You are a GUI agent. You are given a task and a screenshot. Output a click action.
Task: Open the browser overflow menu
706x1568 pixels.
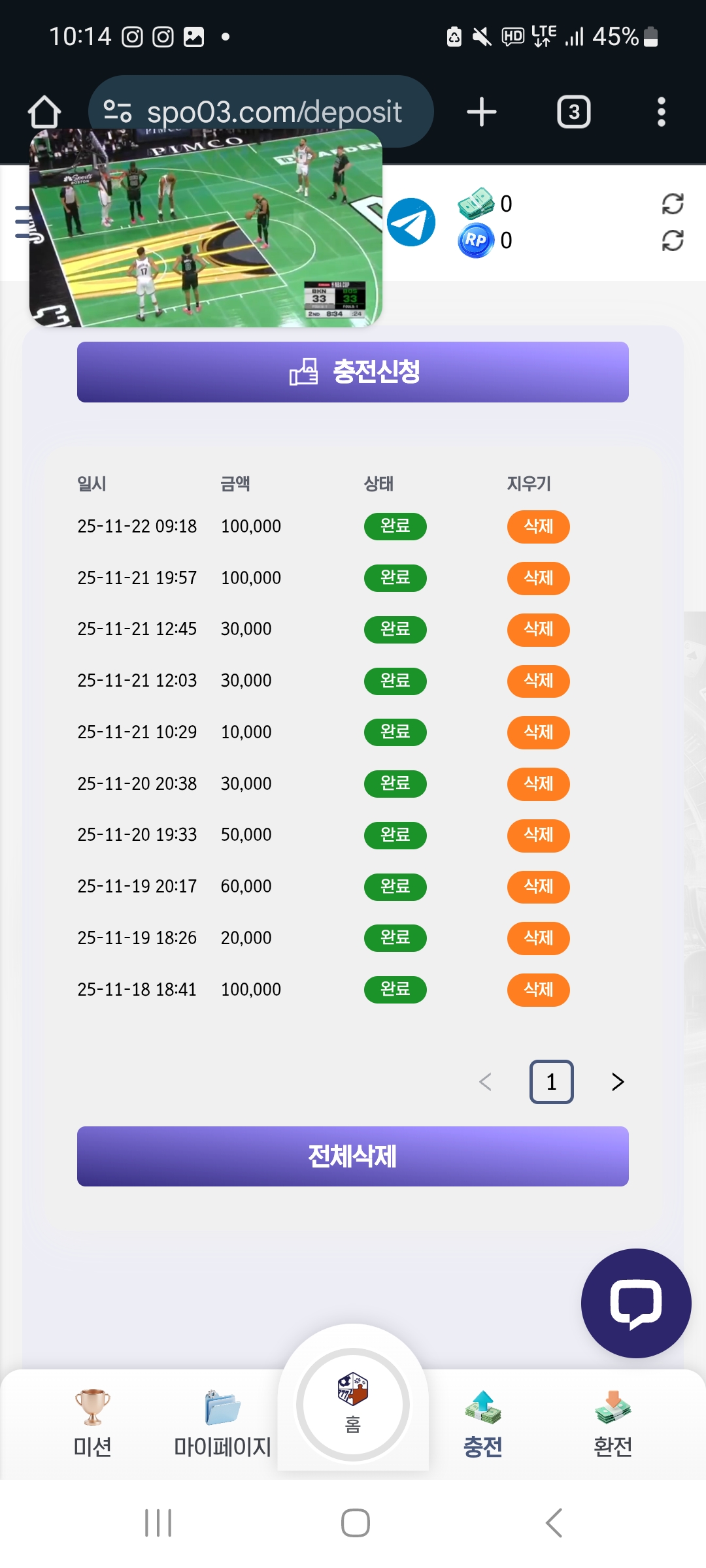pyautogui.click(x=661, y=112)
